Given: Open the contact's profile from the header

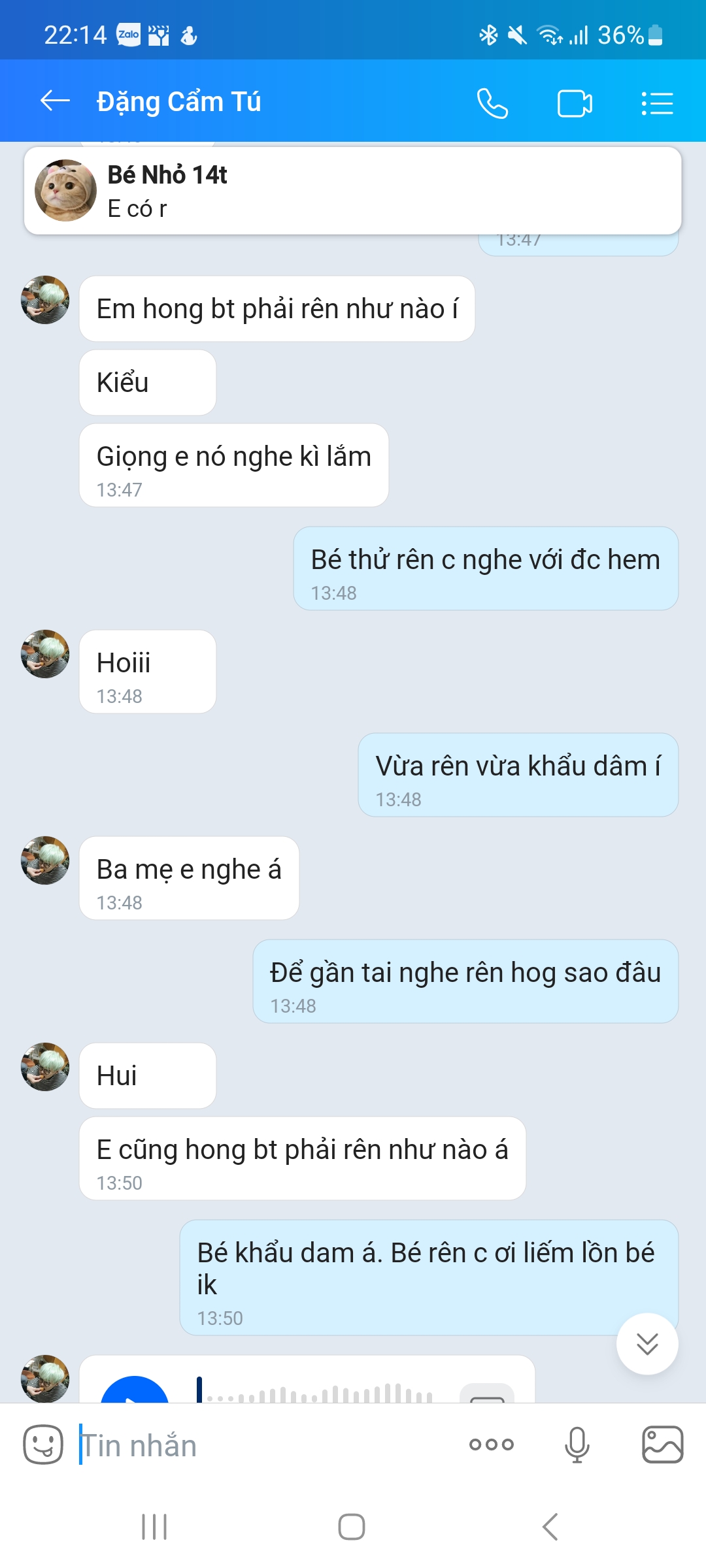Looking at the screenshot, I should [x=178, y=102].
